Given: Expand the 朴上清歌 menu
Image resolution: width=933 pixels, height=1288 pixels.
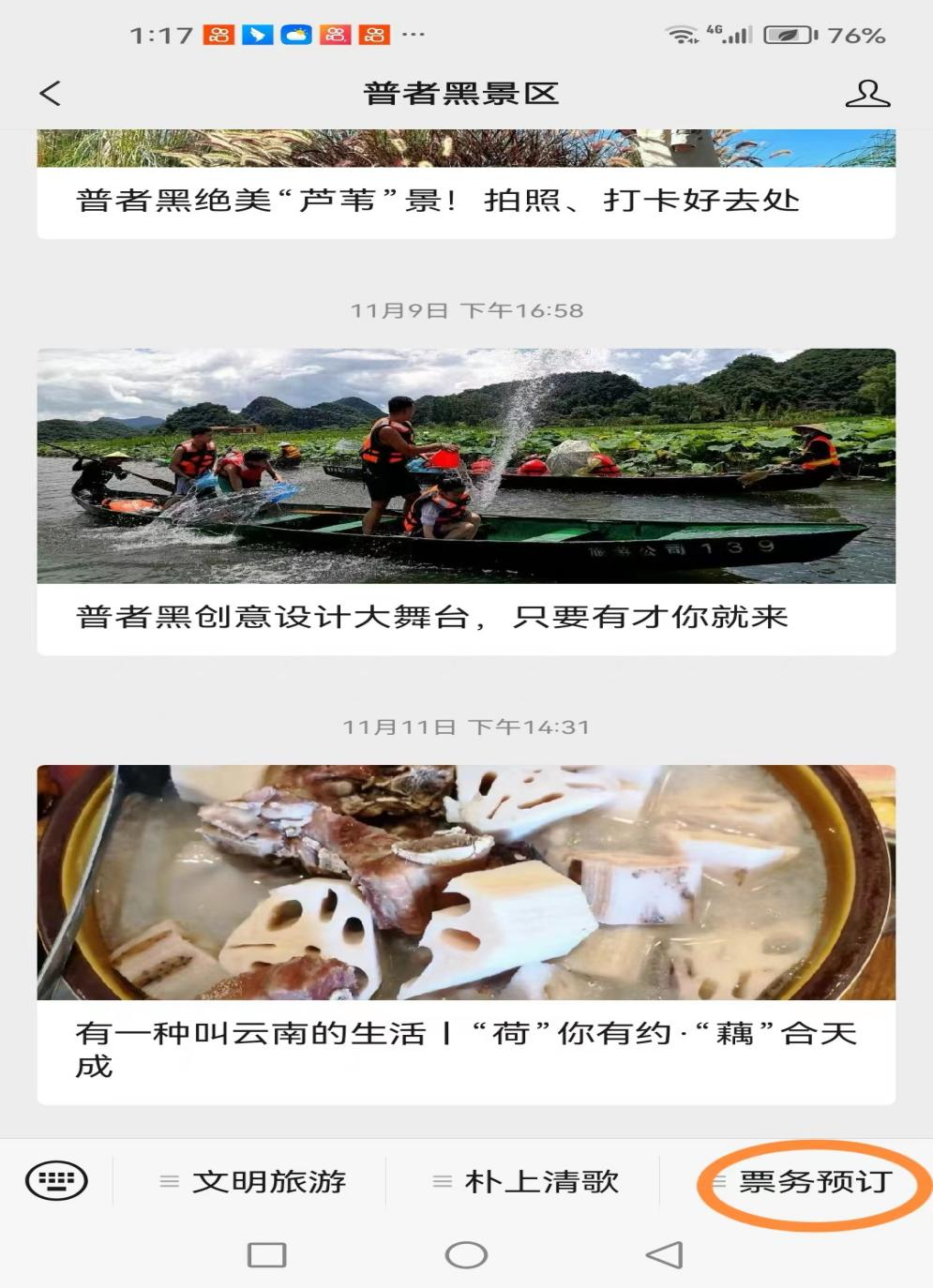Looking at the screenshot, I should (x=524, y=1181).
